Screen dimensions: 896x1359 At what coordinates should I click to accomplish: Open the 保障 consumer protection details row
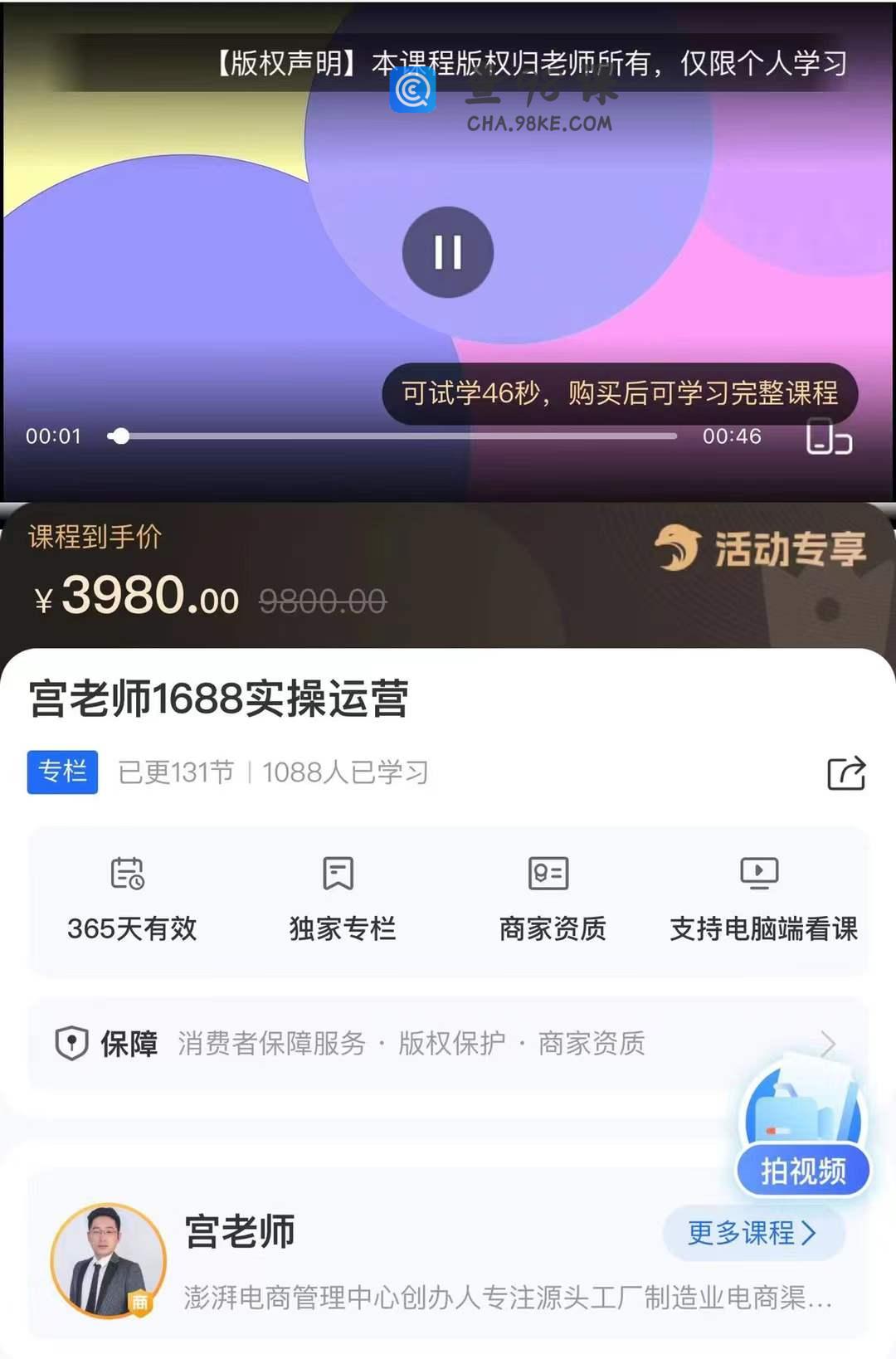point(448,1044)
